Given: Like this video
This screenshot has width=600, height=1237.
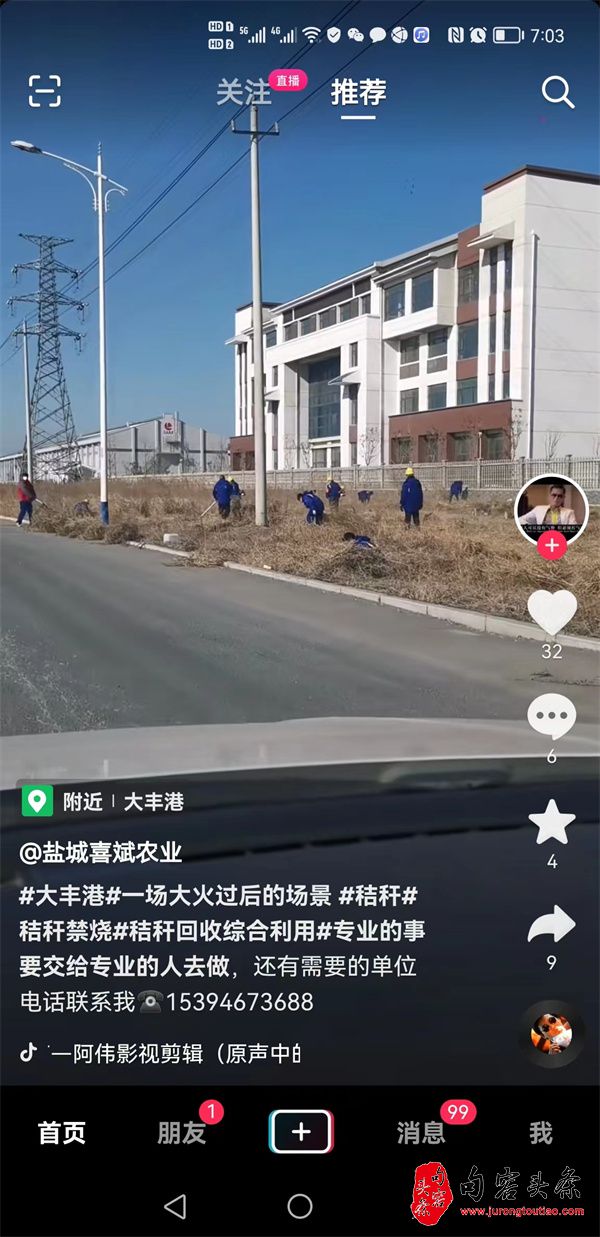Looking at the screenshot, I should point(552,612).
